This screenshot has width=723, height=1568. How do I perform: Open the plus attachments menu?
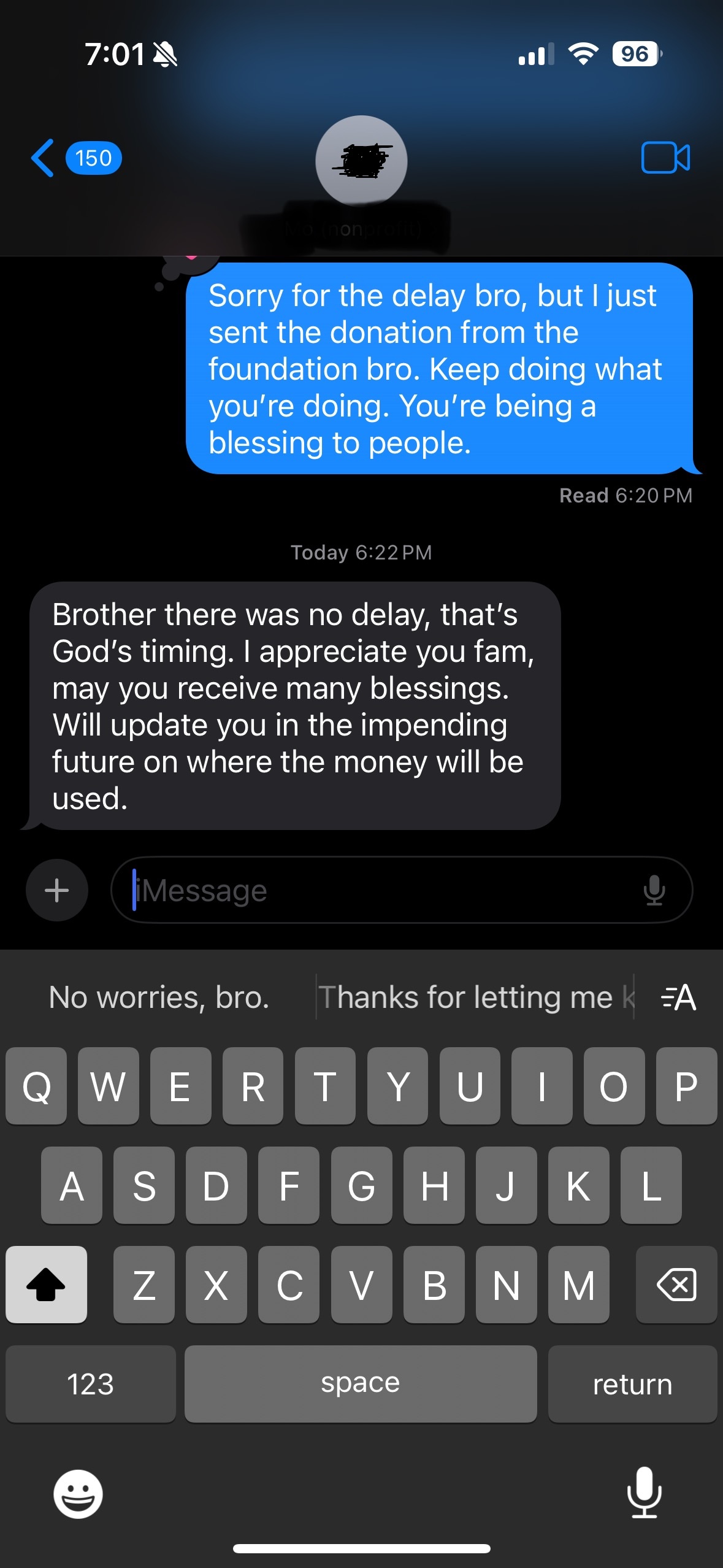click(57, 890)
